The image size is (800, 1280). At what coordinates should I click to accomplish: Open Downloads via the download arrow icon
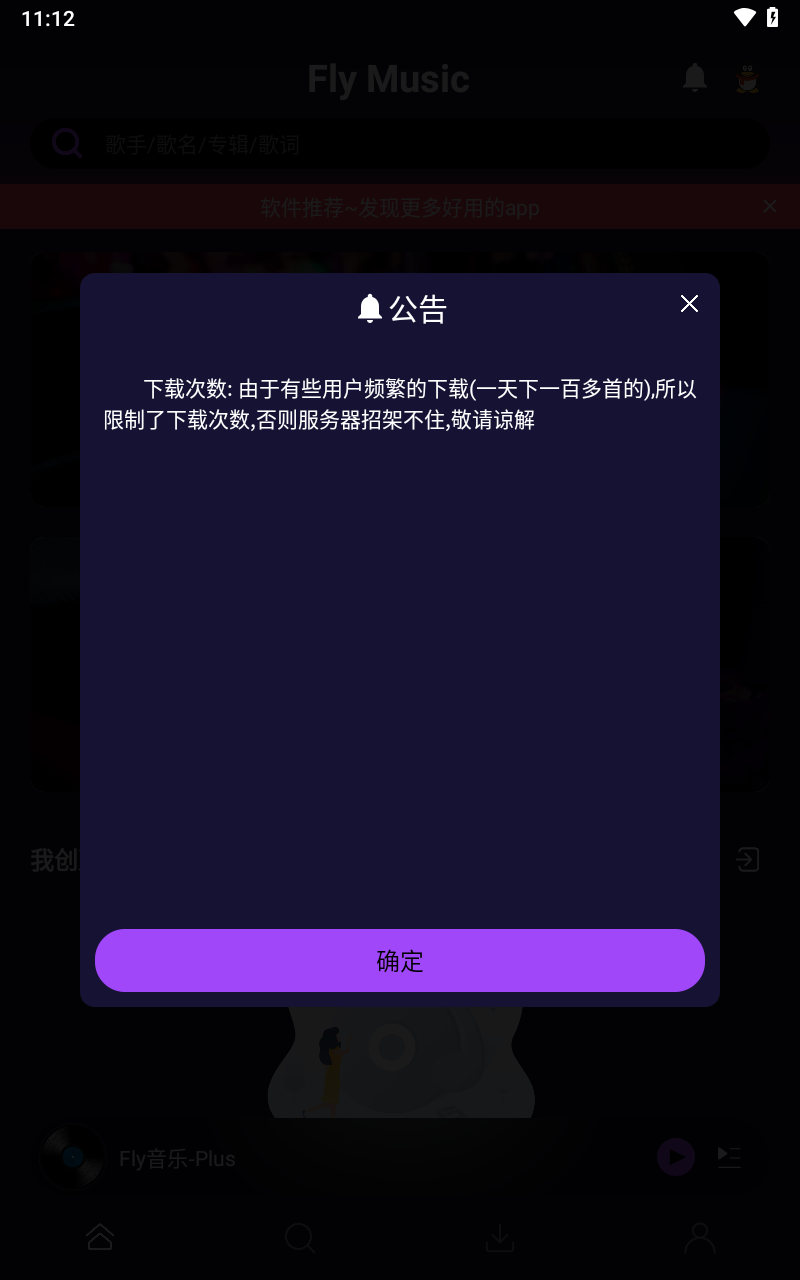(500, 1237)
